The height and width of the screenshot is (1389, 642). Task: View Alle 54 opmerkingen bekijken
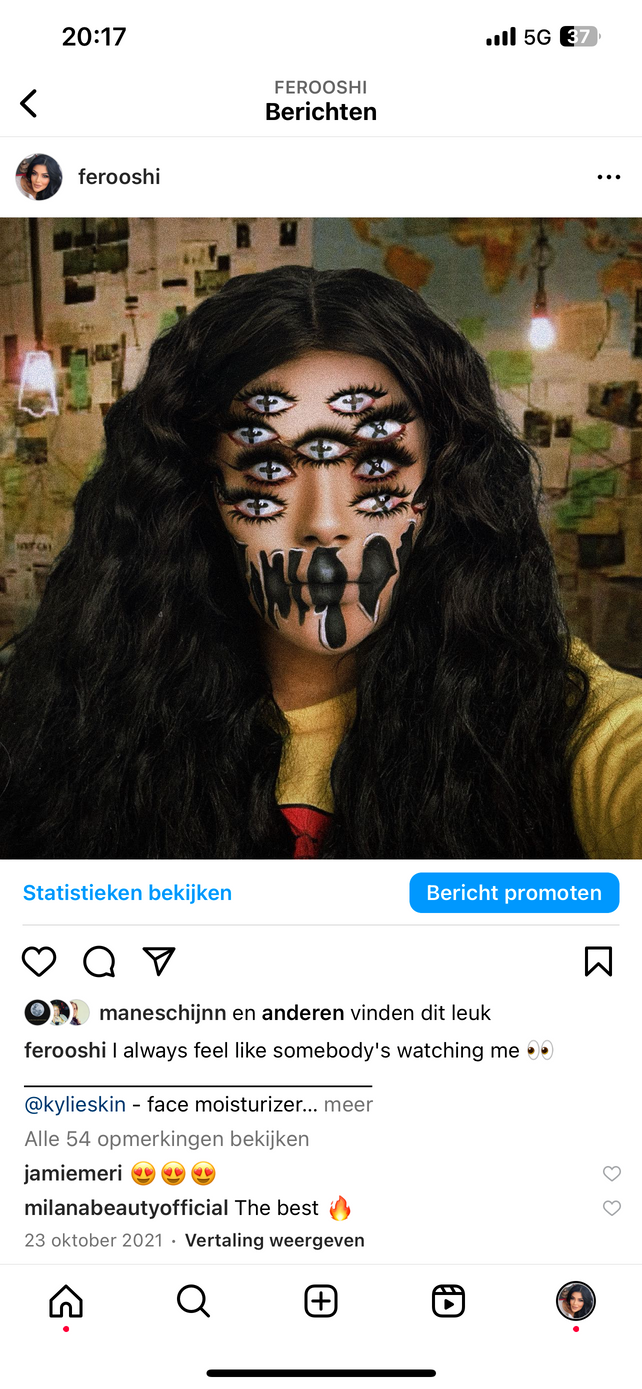[x=166, y=1139]
